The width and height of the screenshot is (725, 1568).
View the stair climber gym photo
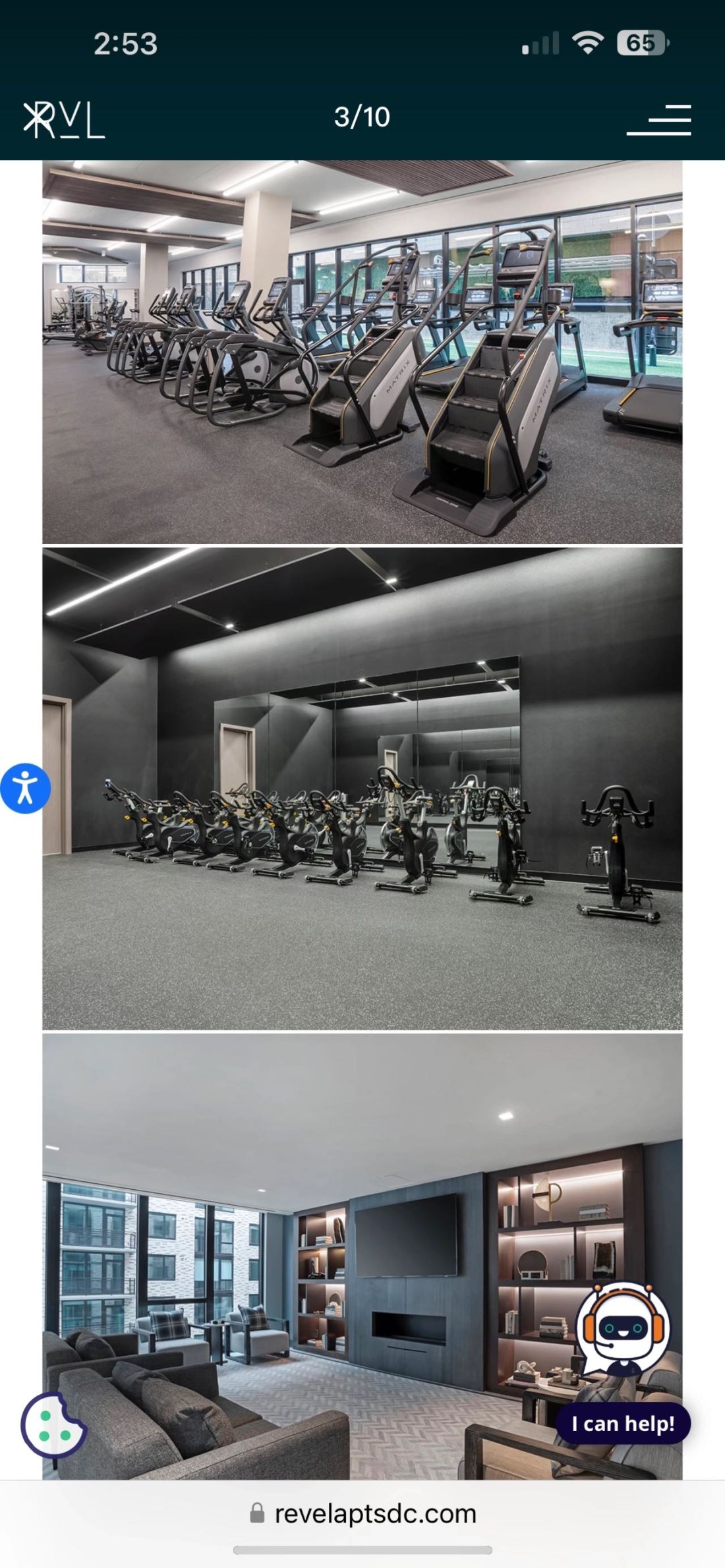pos(362,352)
